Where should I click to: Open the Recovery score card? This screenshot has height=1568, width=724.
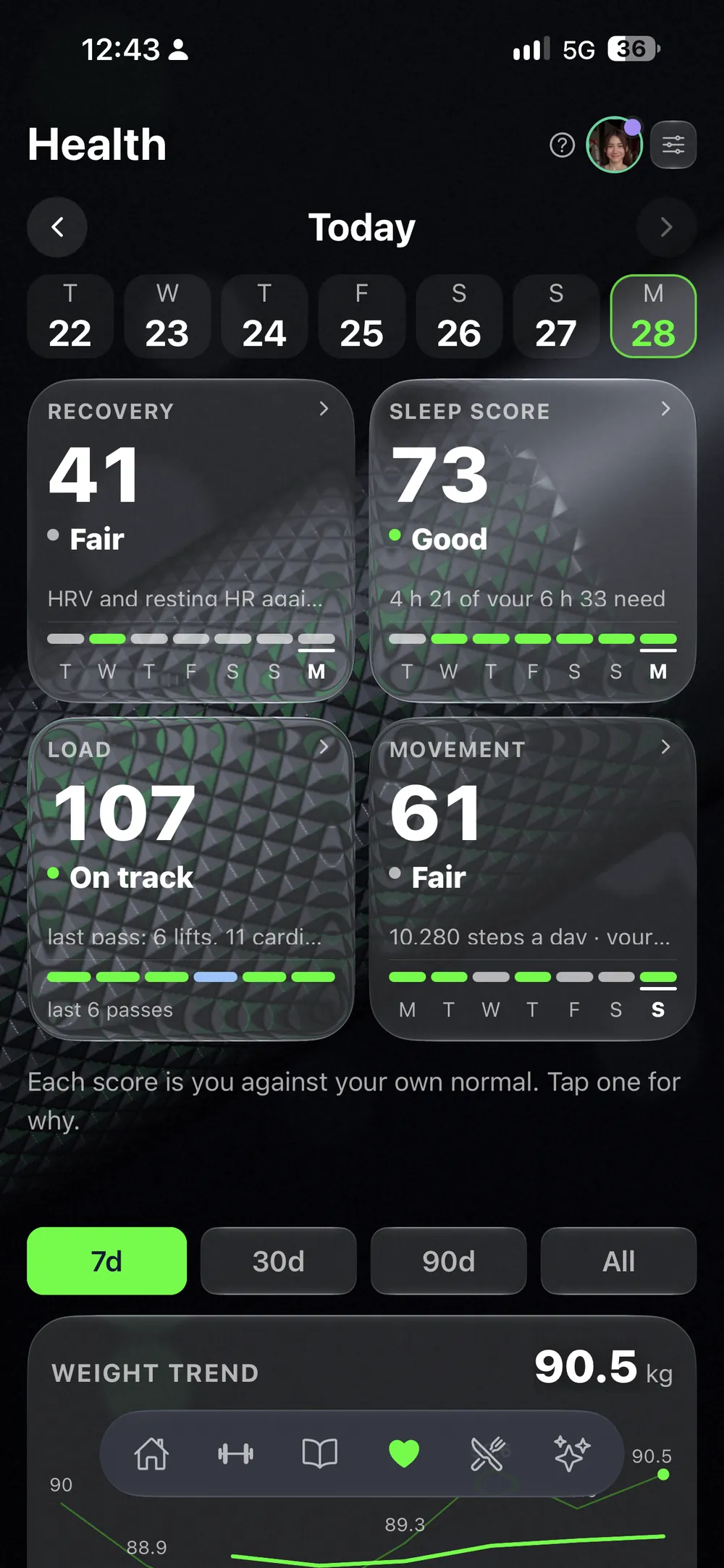tap(191, 541)
